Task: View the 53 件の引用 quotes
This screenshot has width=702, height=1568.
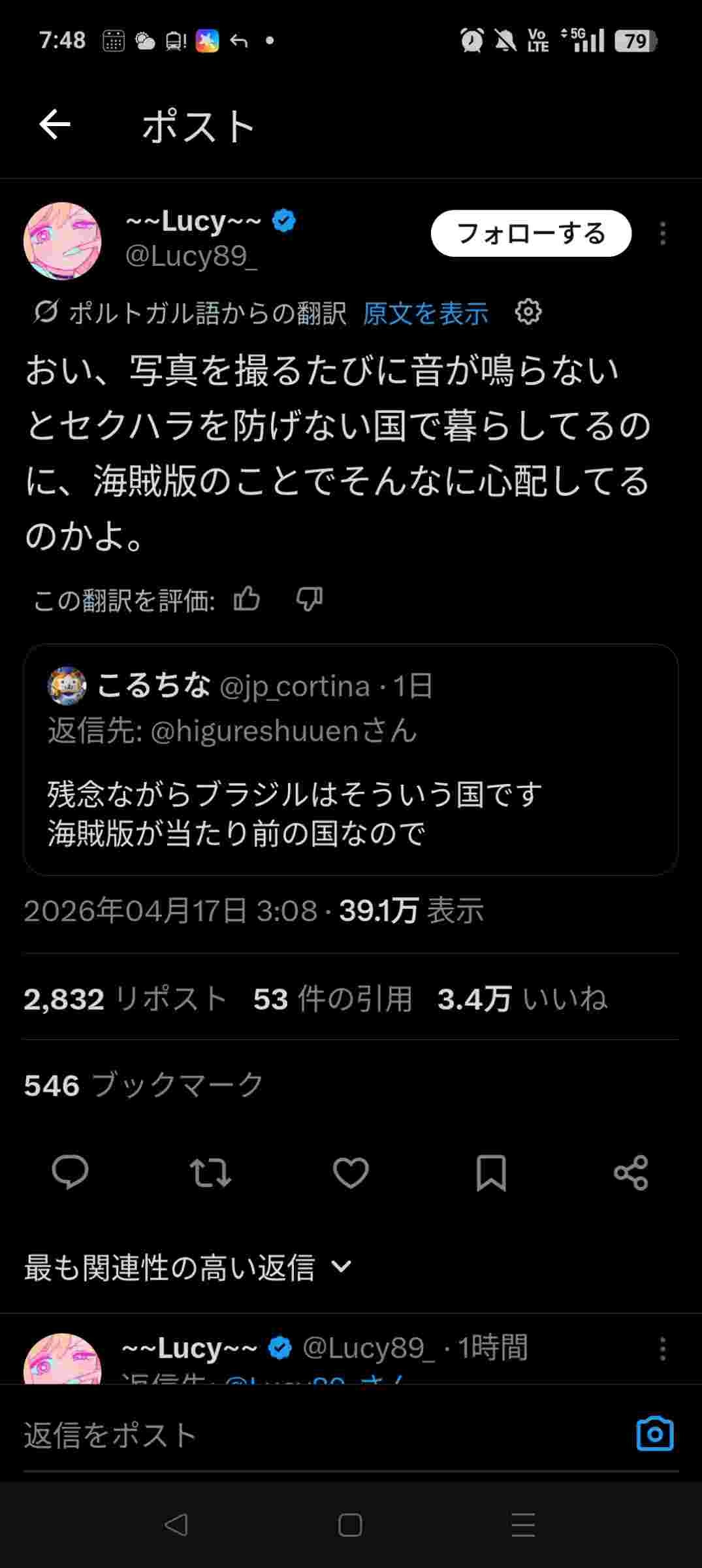Action: (x=332, y=999)
